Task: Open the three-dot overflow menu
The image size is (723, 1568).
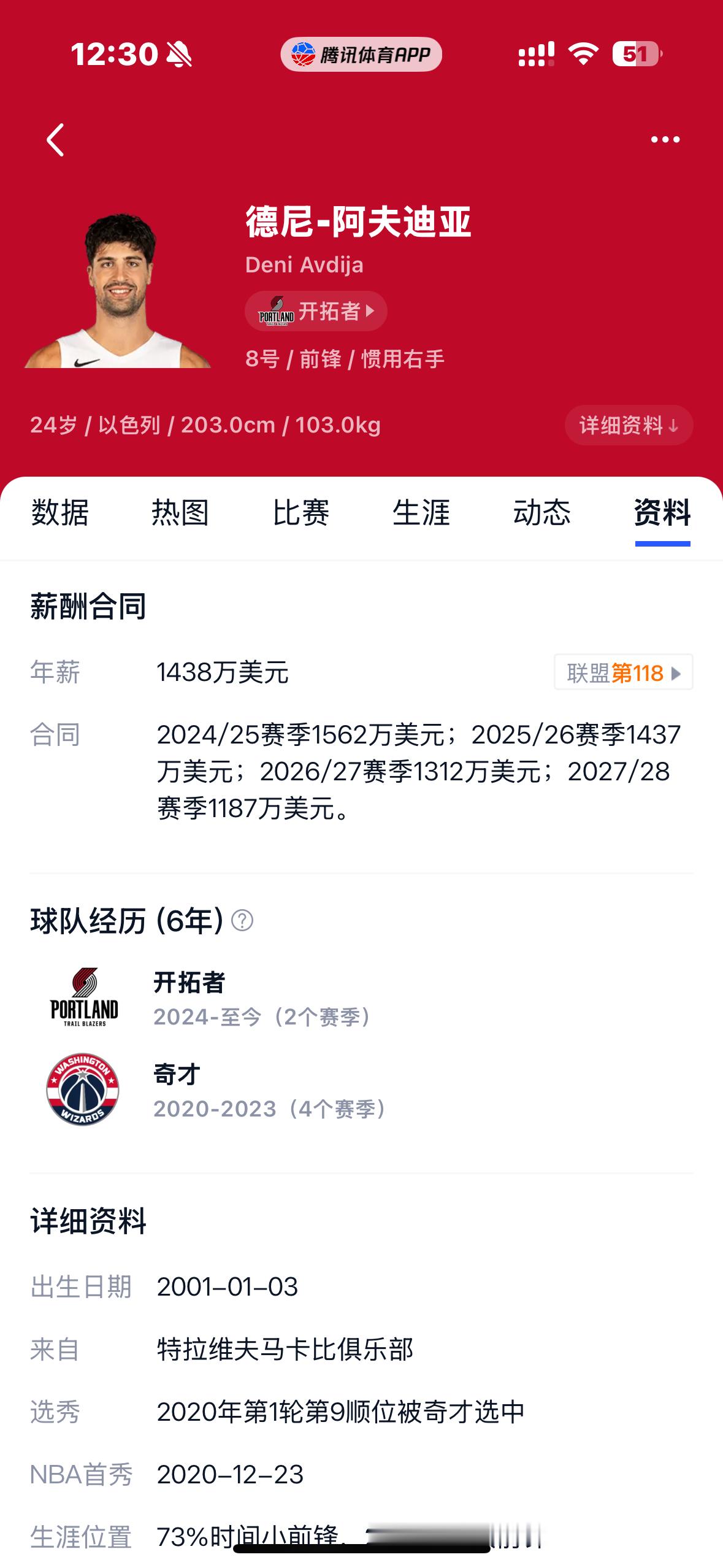Action: (665, 140)
